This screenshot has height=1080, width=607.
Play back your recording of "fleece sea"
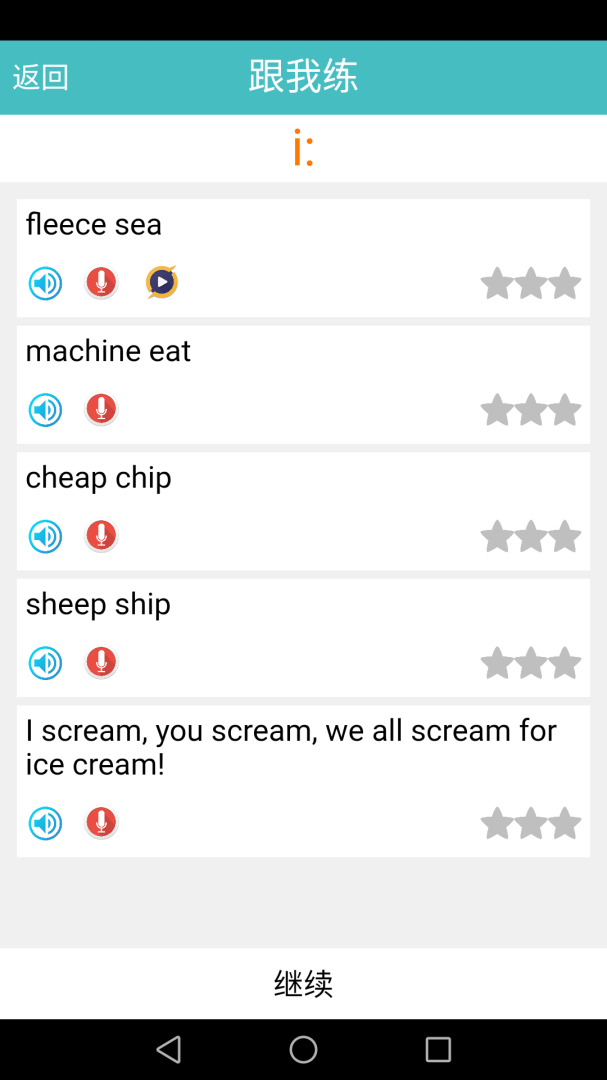[161, 283]
